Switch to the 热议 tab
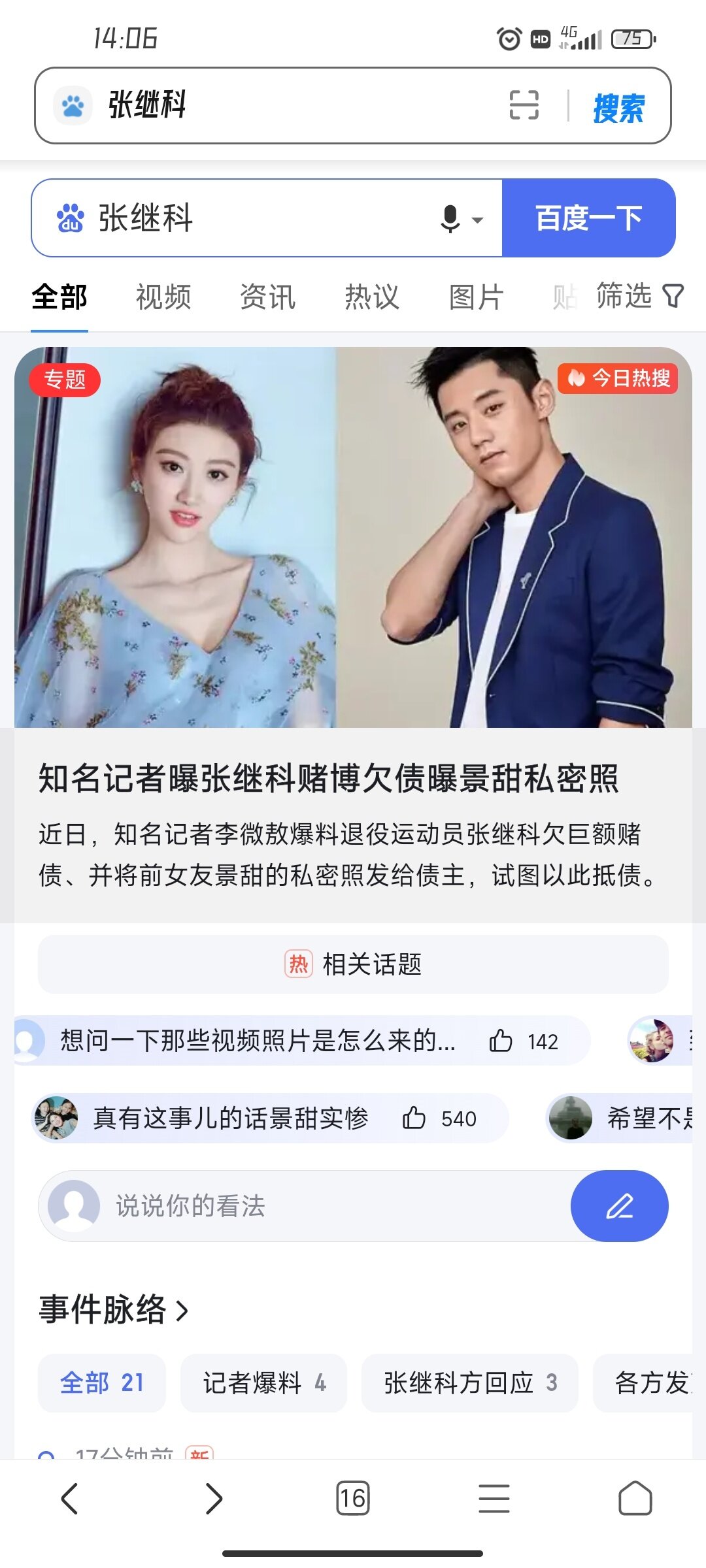706x1568 pixels. pos(372,297)
